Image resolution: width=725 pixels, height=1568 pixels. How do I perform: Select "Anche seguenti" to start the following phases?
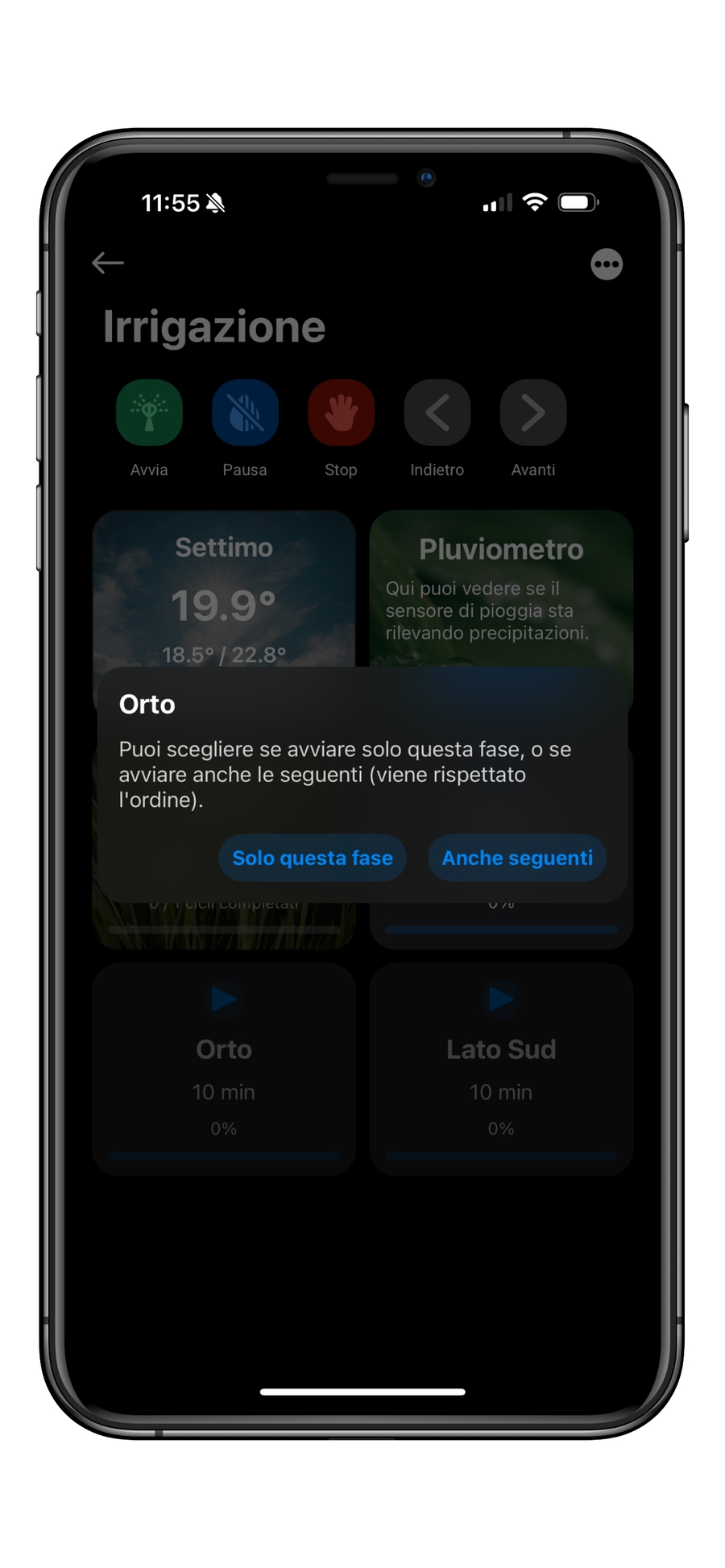point(517,858)
